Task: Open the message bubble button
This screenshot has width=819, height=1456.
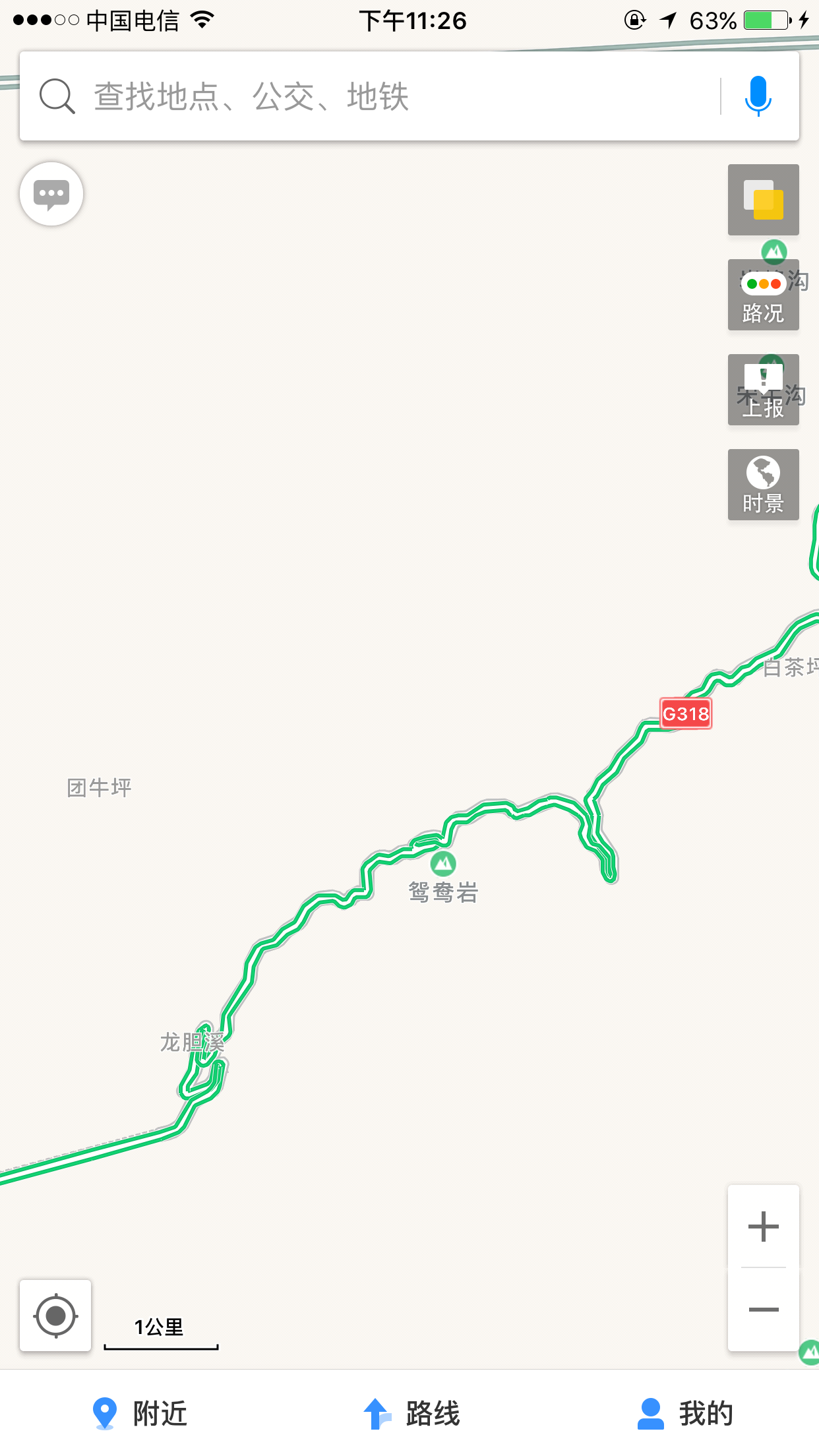Action: [51, 194]
